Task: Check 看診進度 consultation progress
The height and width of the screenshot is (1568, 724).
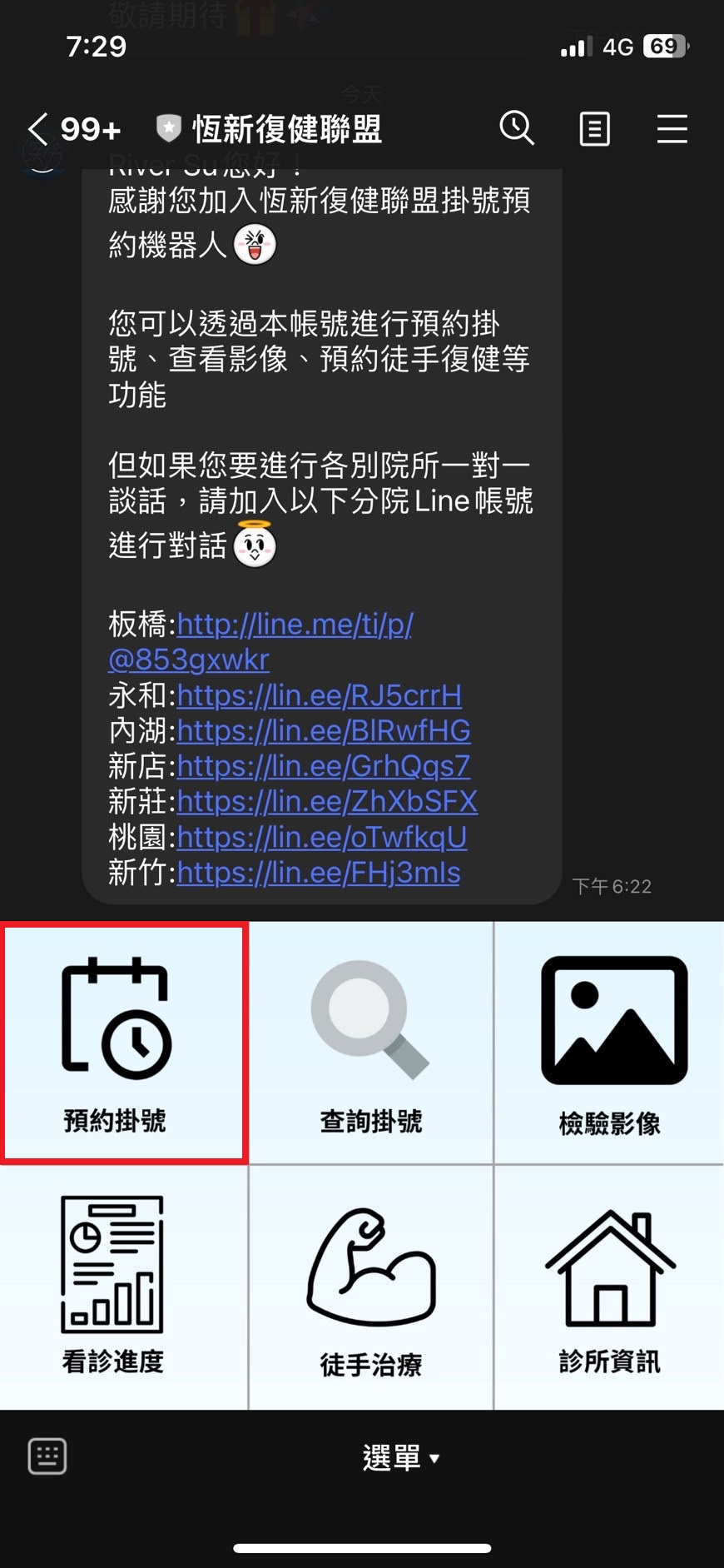Action: pyautogui.click(x=123, y=1287)
